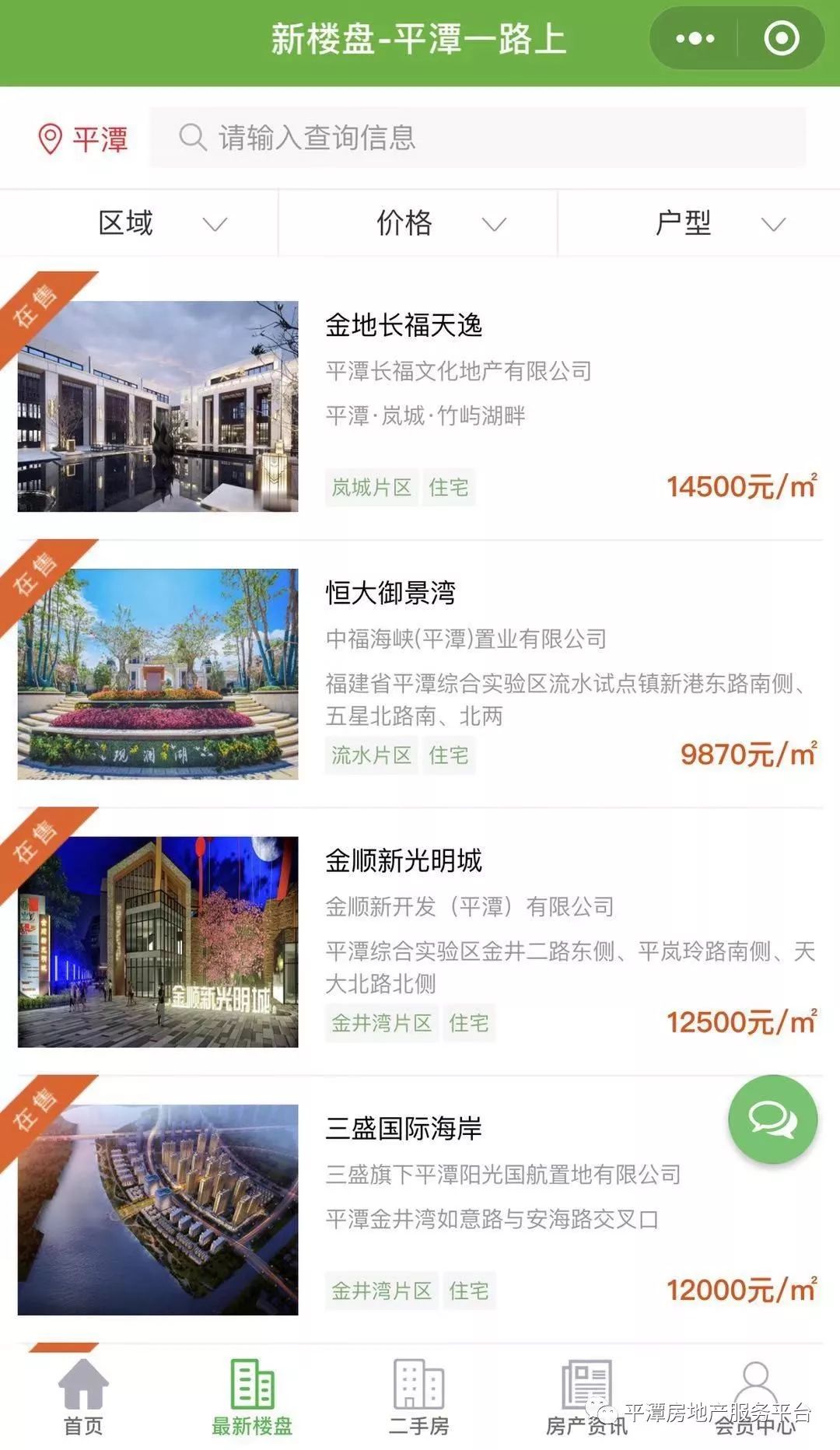
Task: Select the 最新楼盘 tab
Action: 252,1397
